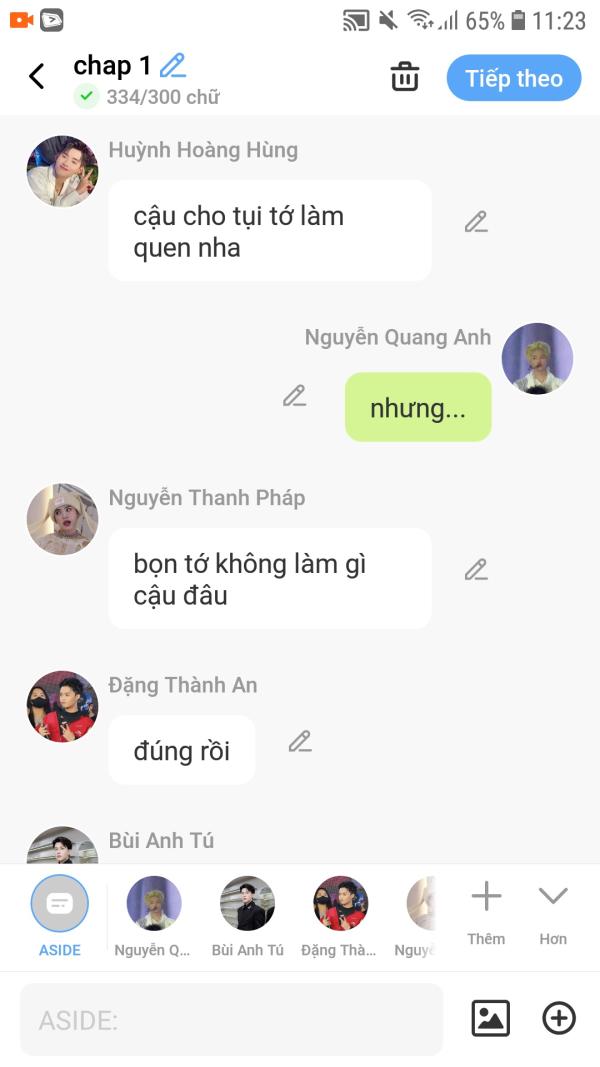600x1067 pixels.
Task: Open Nguyễn Quang Anh's avatar in chat
Action: (x=537, y=358)
